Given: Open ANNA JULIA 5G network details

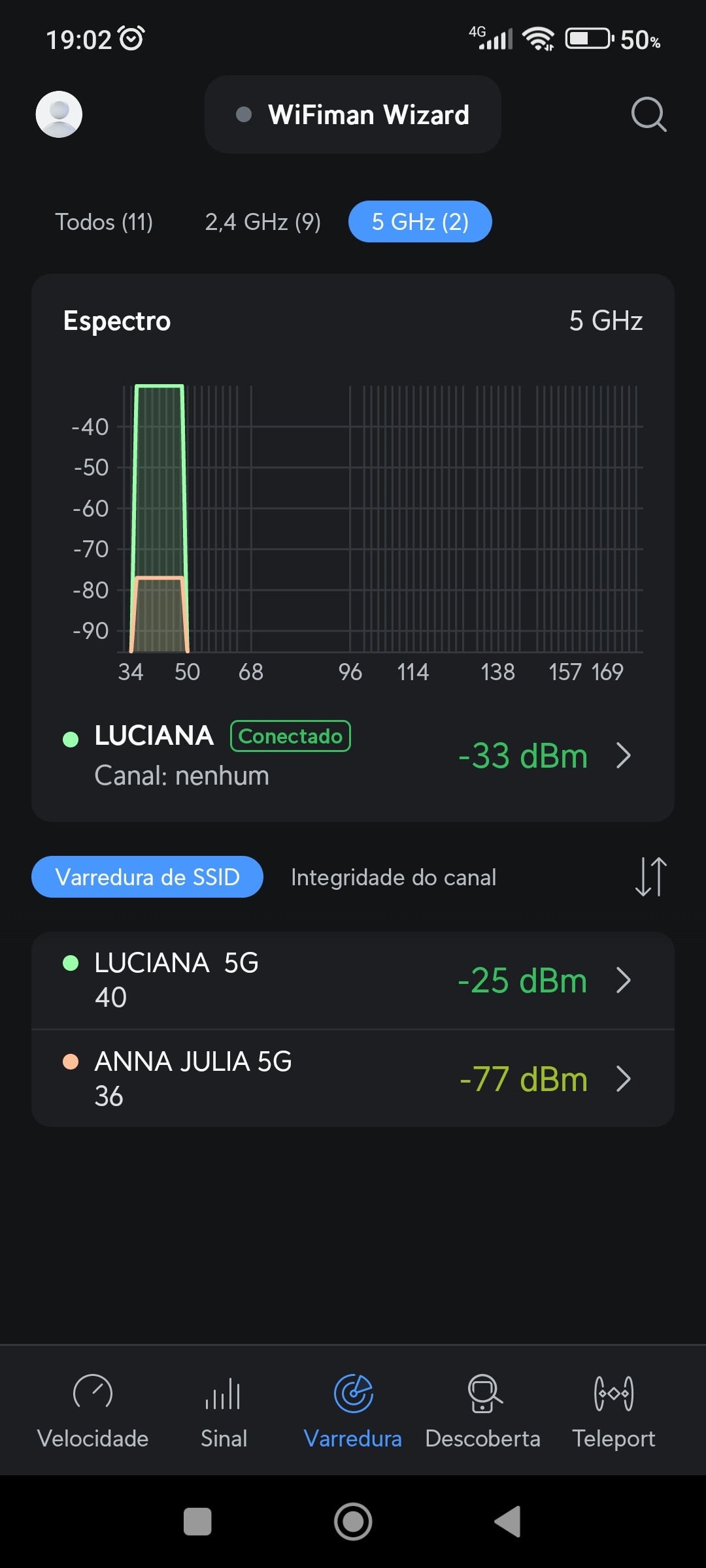Looking at the screenshot, I should [353, 1079].
